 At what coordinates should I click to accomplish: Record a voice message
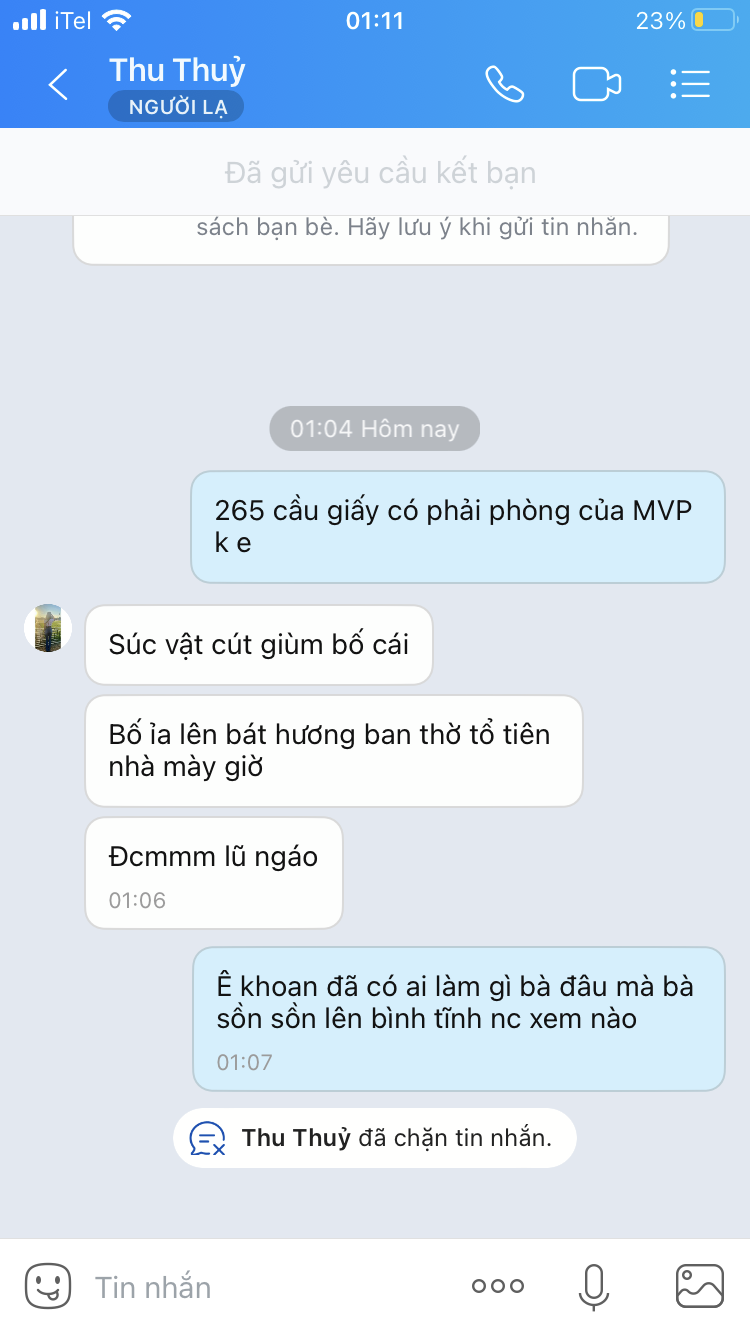[x=593, y=1286]
